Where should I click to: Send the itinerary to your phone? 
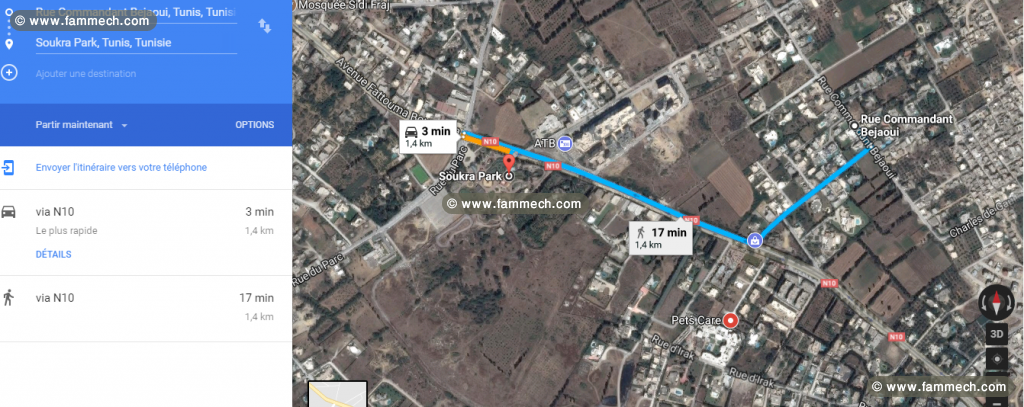tap(120, 167)
